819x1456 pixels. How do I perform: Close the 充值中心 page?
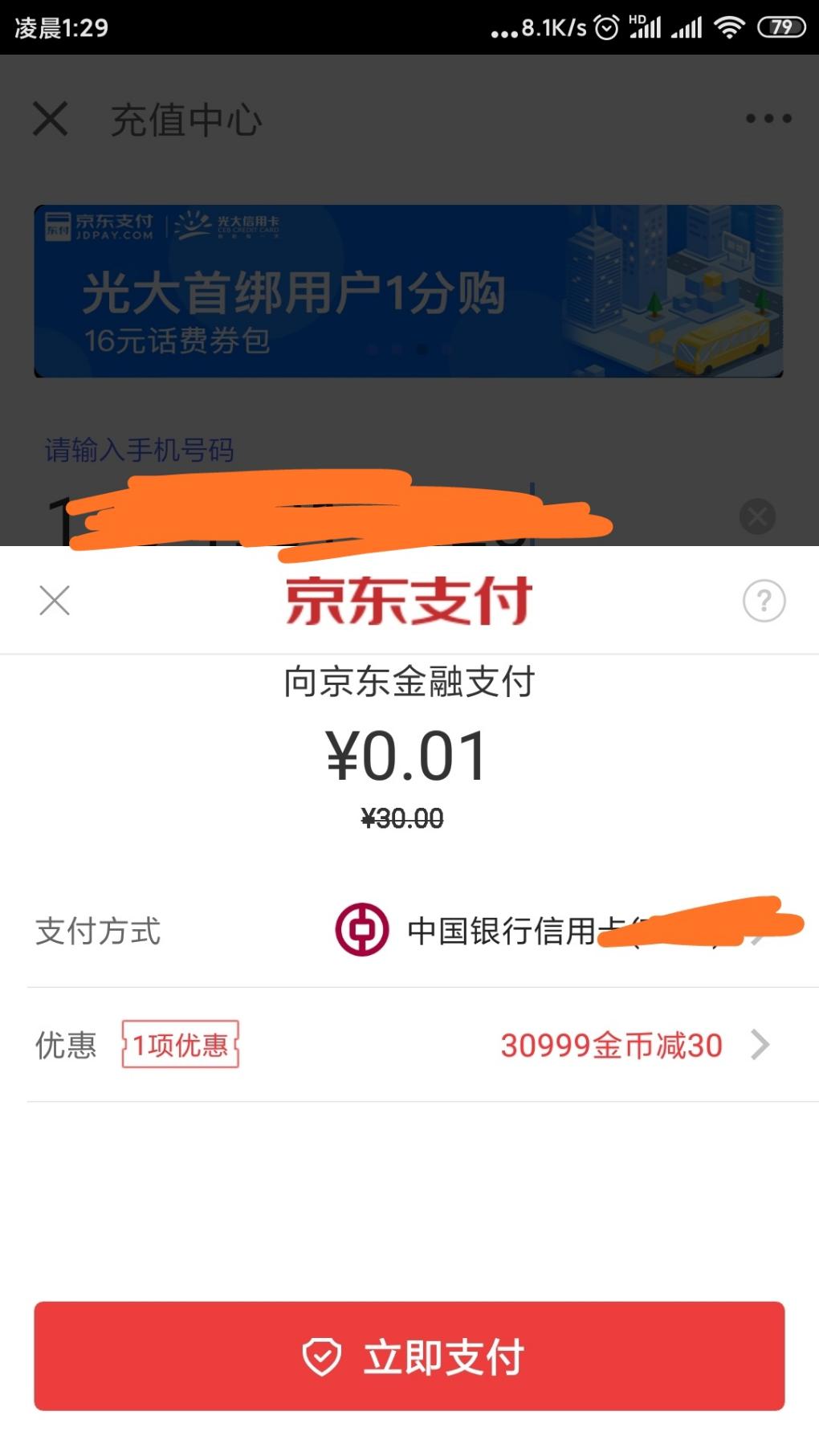(x=51, y=119)
